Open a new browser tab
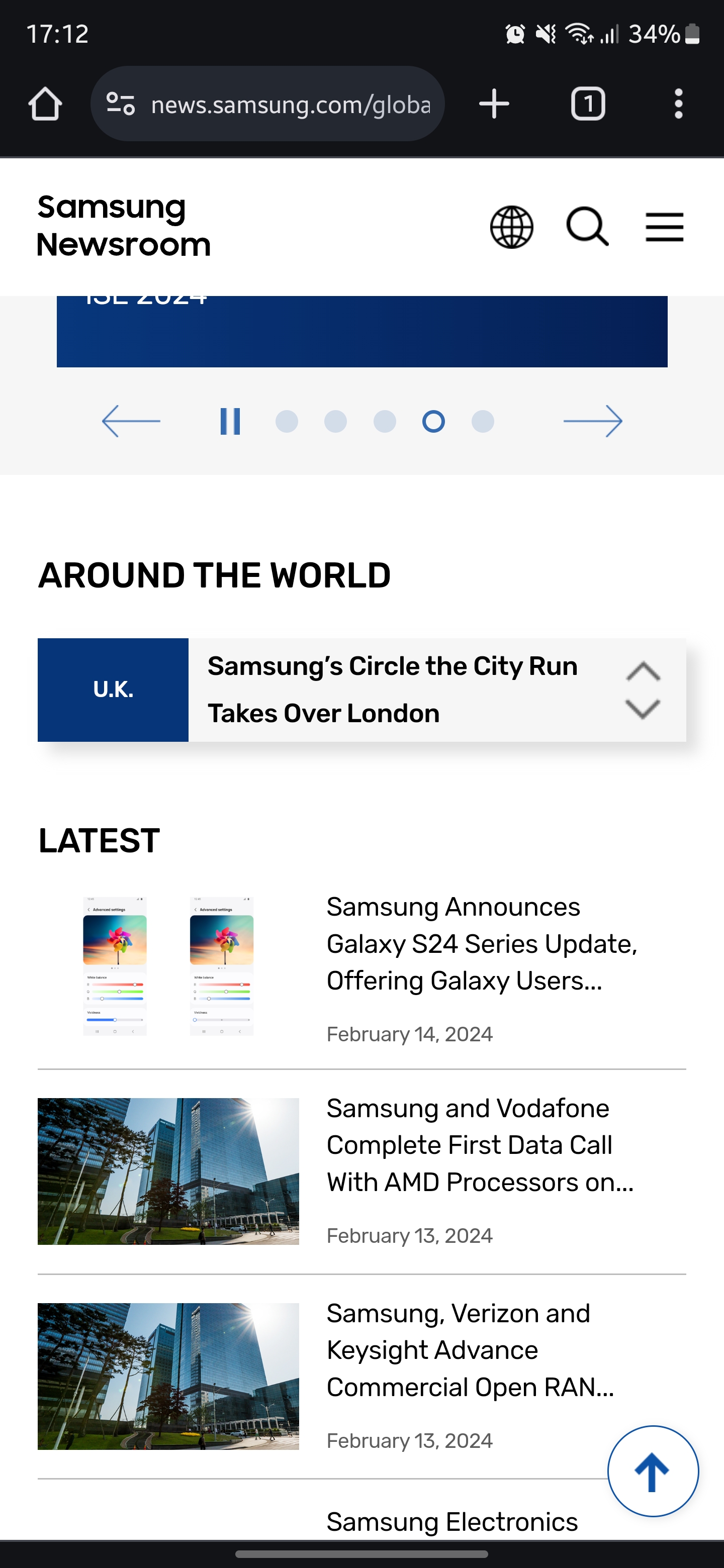724x1568 pixels. click(x=494, y=104)
